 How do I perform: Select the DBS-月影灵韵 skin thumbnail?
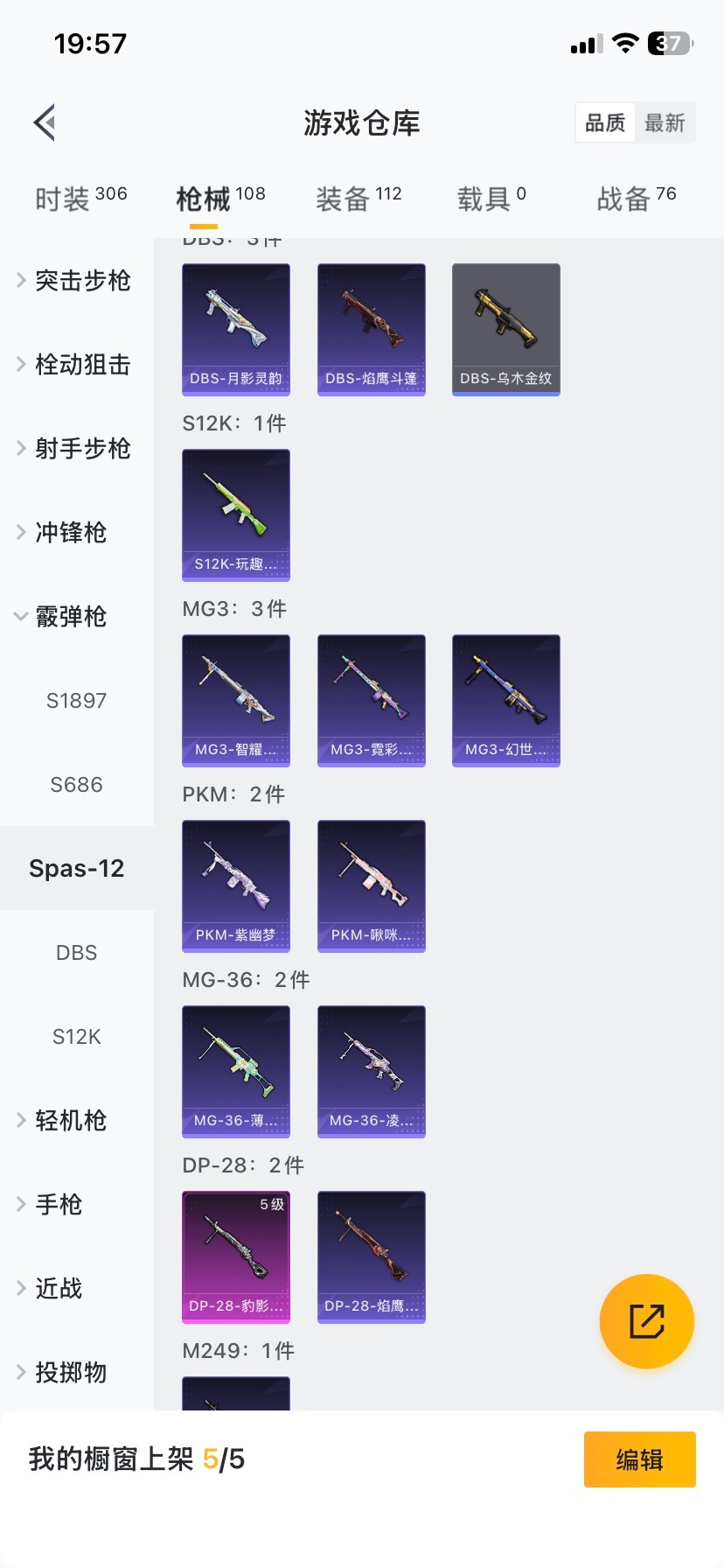[235, 329]
